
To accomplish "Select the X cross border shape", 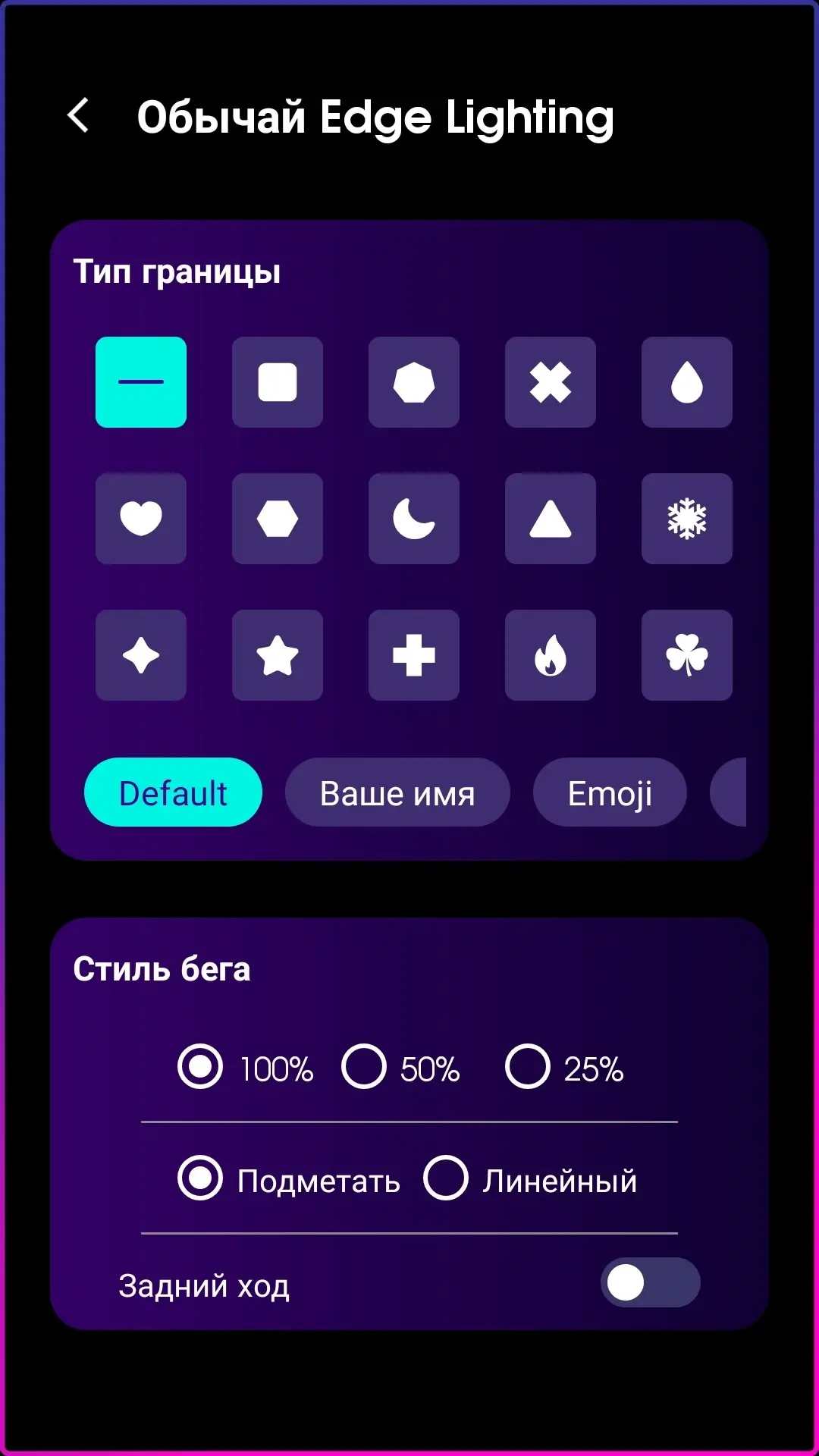I will pyautogui.click(x=551, y=382).
